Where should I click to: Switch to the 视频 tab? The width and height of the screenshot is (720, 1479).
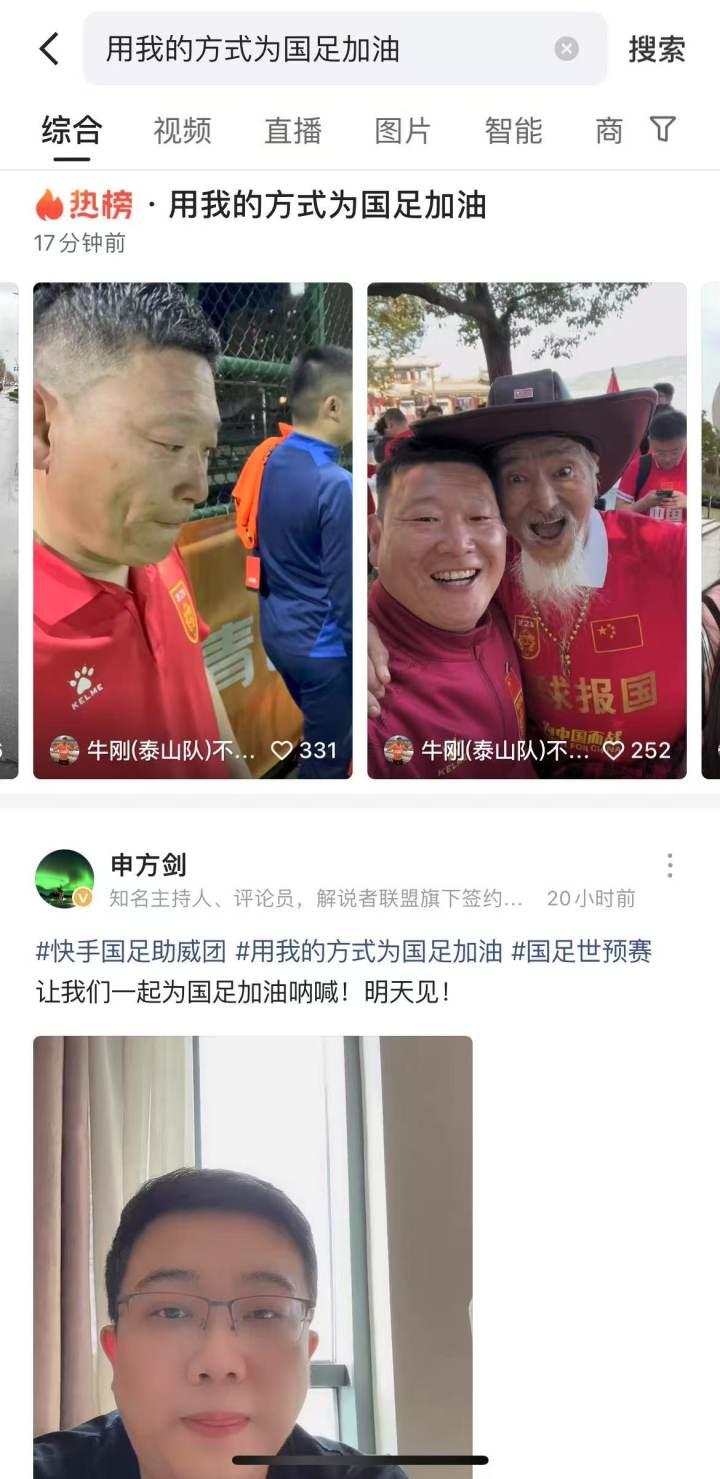click(x=182, y=131)
